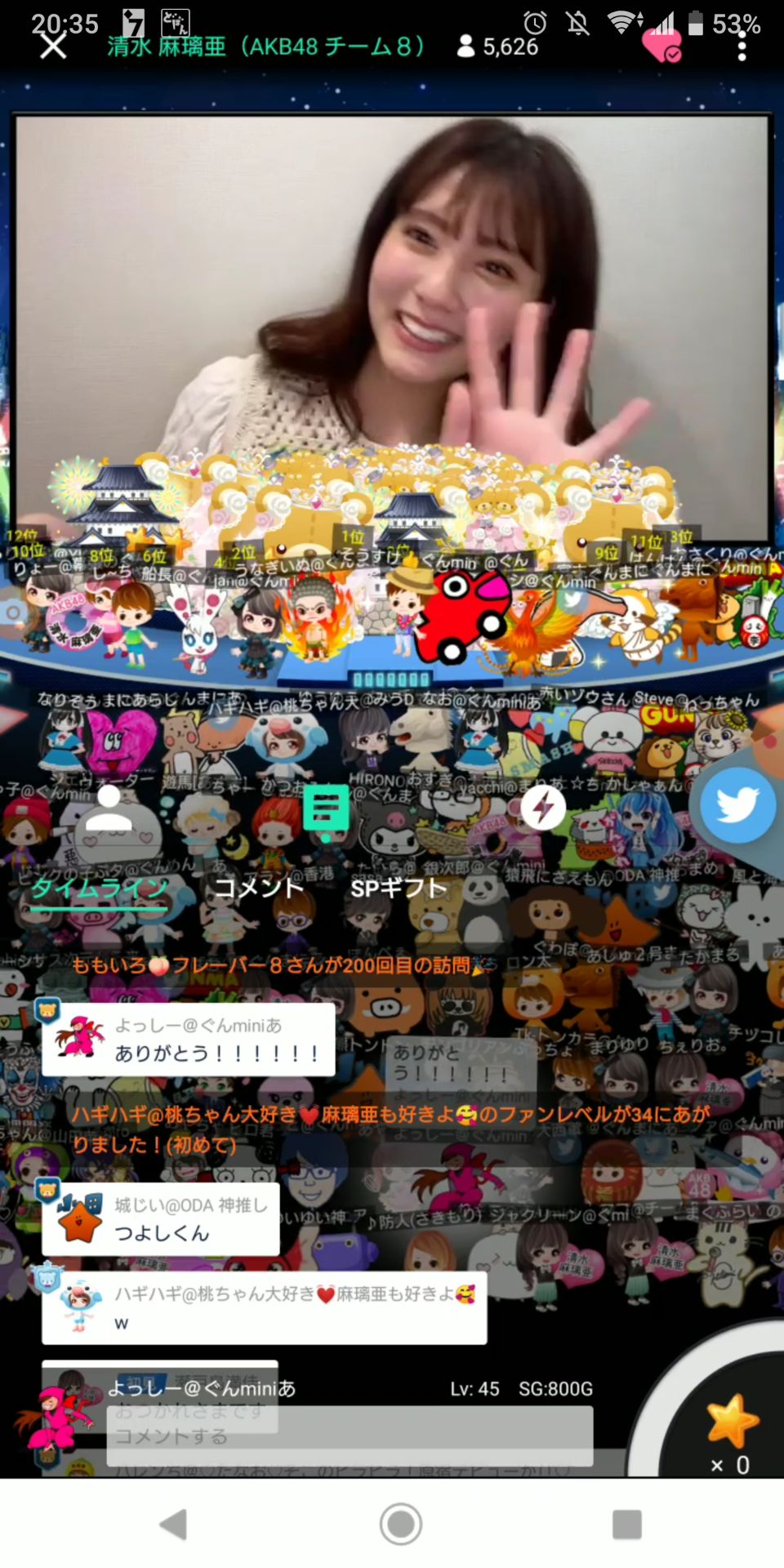Tap the SG:800G balance display

[555, 1388]
